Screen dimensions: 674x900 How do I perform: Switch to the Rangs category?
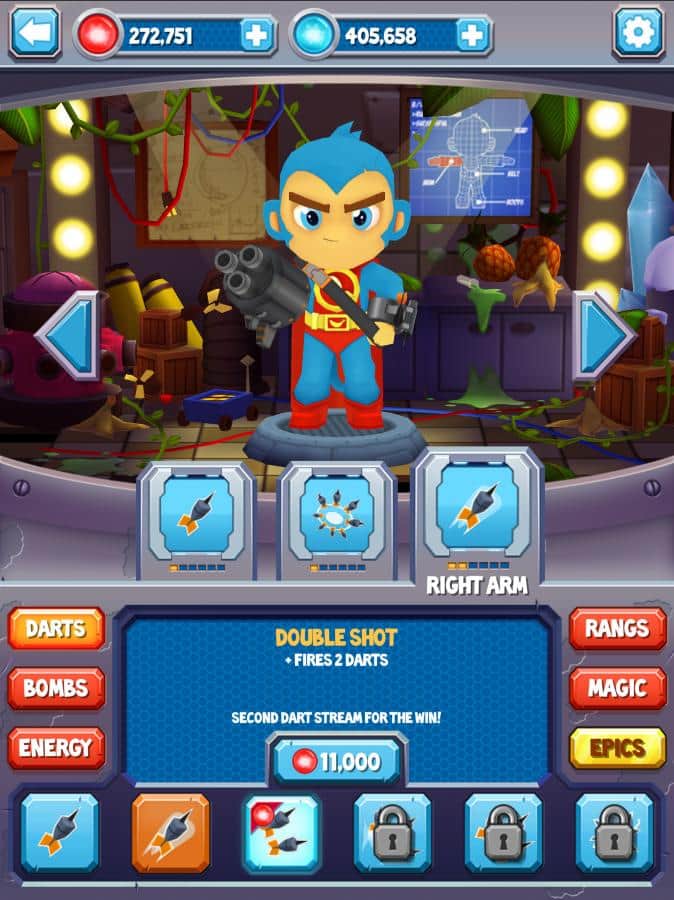[x=617, y=629]
